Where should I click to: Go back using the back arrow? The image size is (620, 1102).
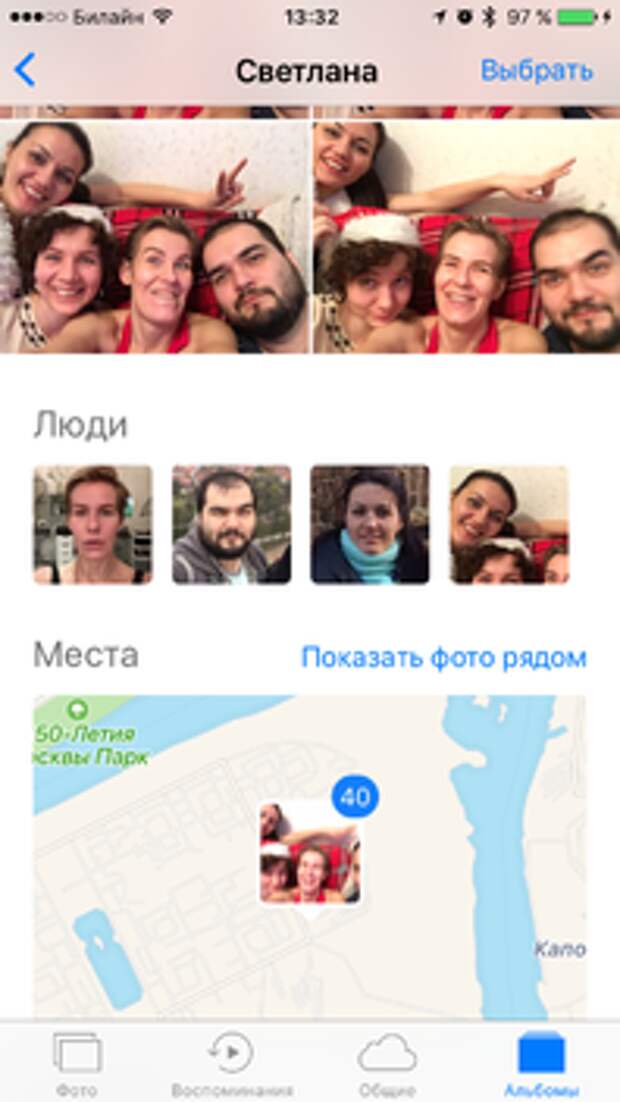26,70
